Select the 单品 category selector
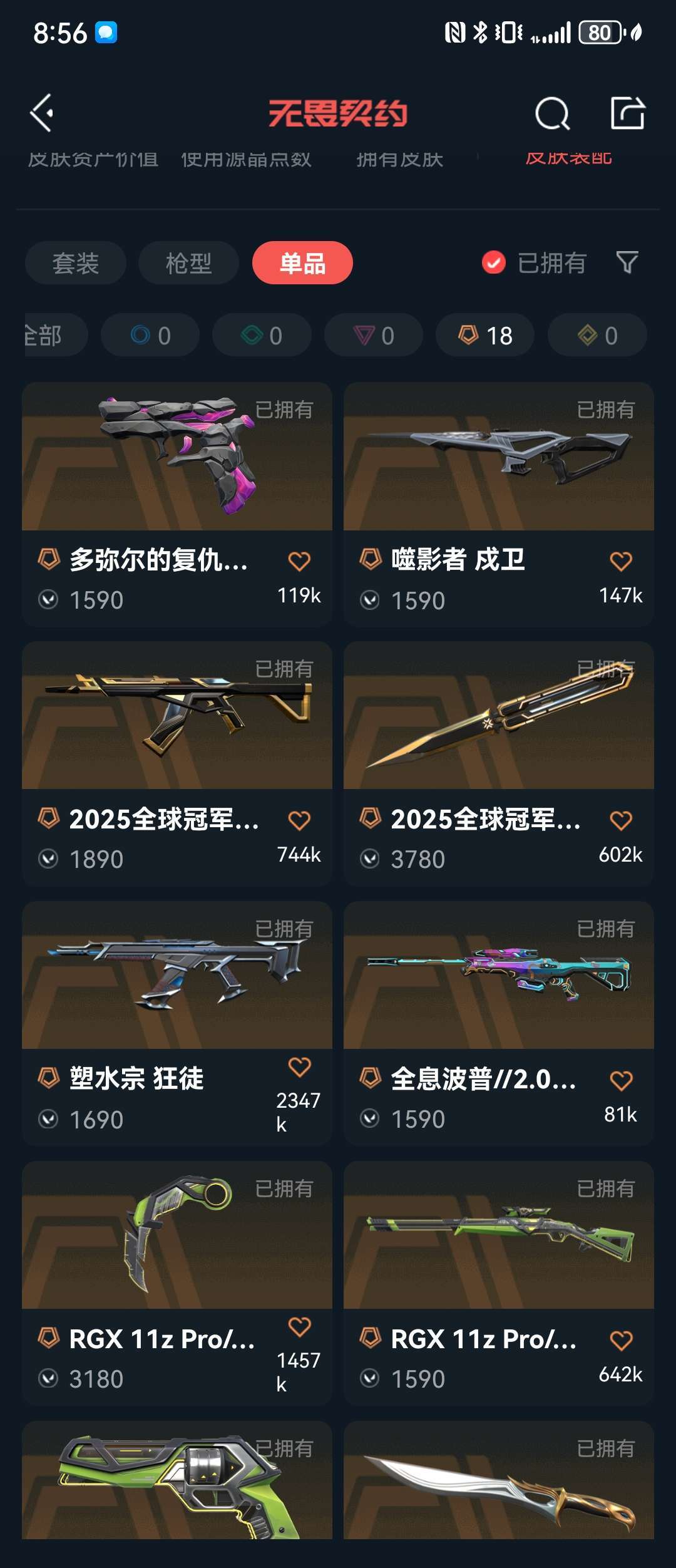Image resolution: width=676 pixels, height=1568 pixels. pyautogui.click(x=302, y=264)
